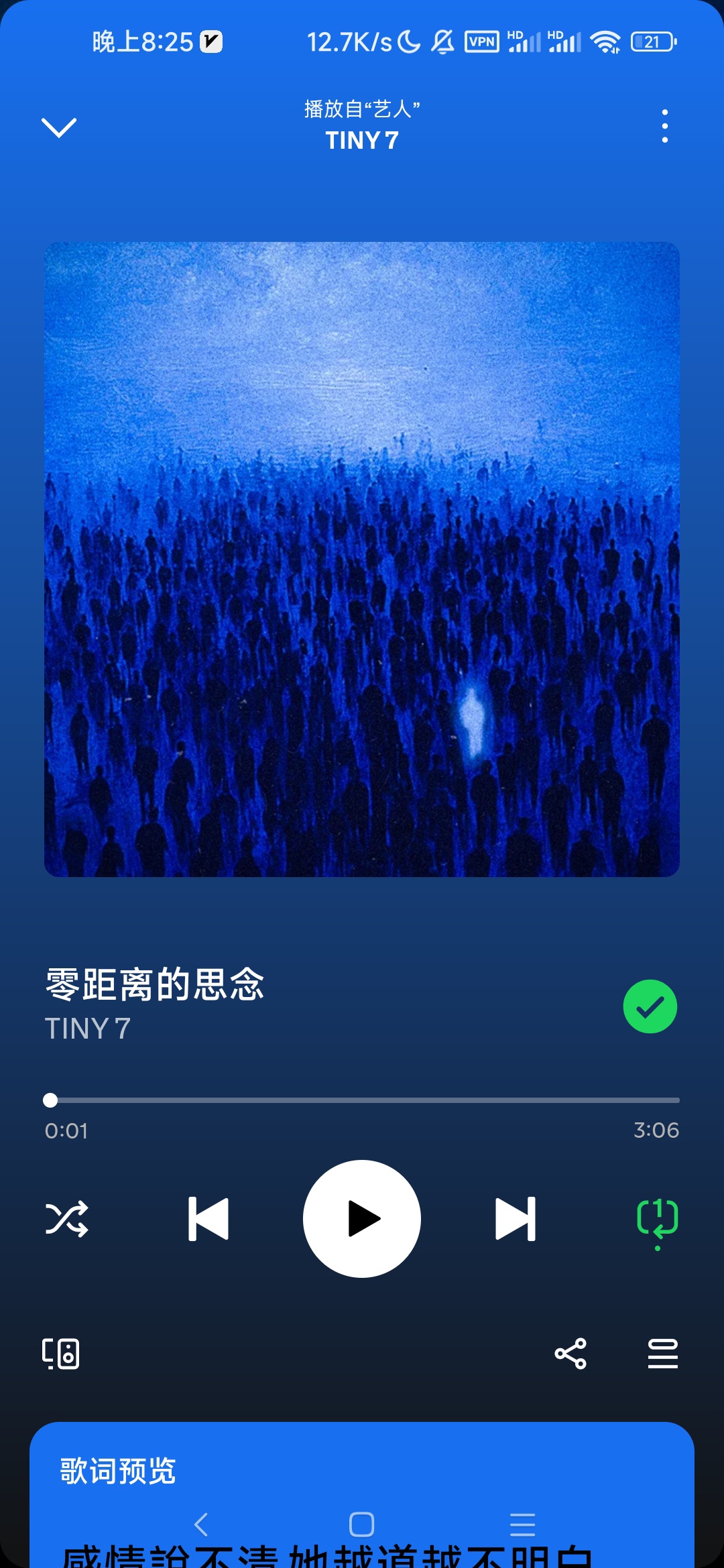The width and height of the screenshot is (724, 1568).
Task: Skip to the next track
Action: (x=515, y=1218)
